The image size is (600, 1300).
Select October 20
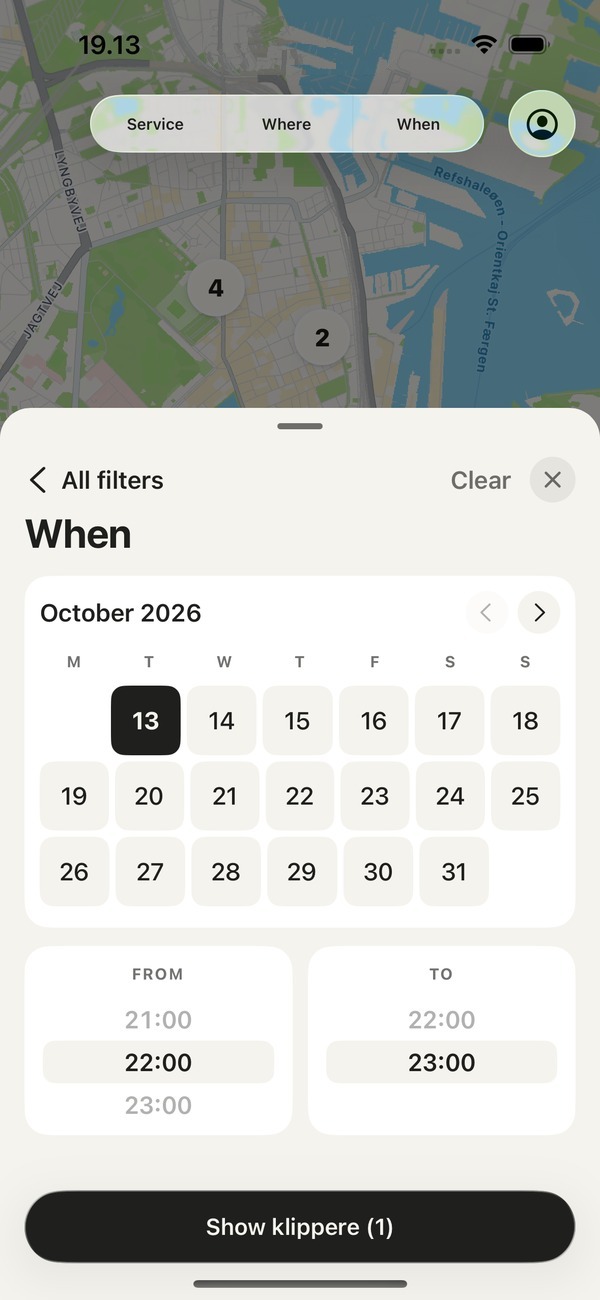[149, 796]
